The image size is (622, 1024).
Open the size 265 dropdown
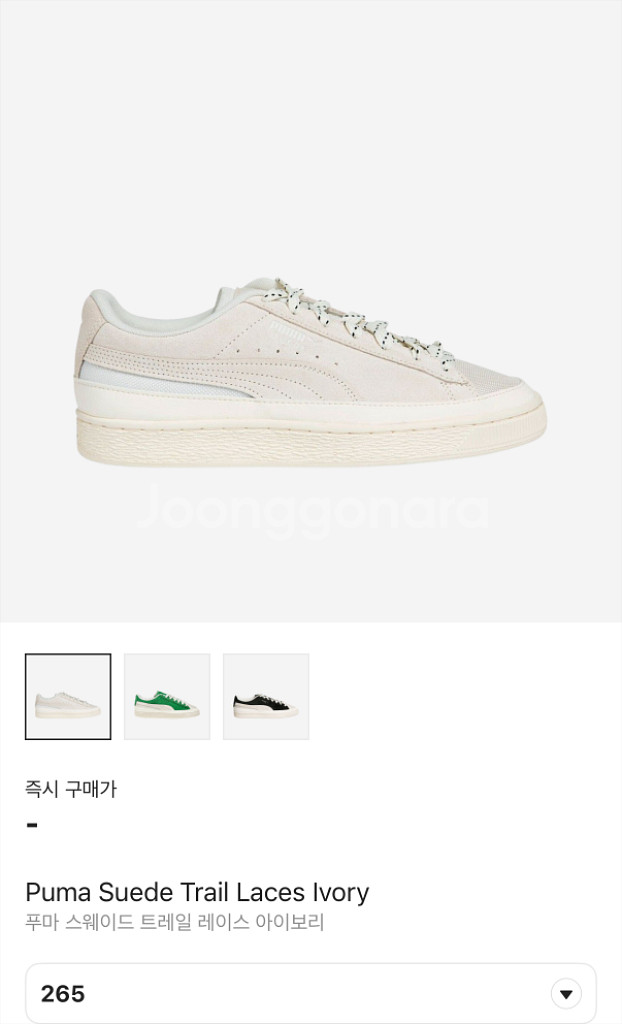[565, 993]
